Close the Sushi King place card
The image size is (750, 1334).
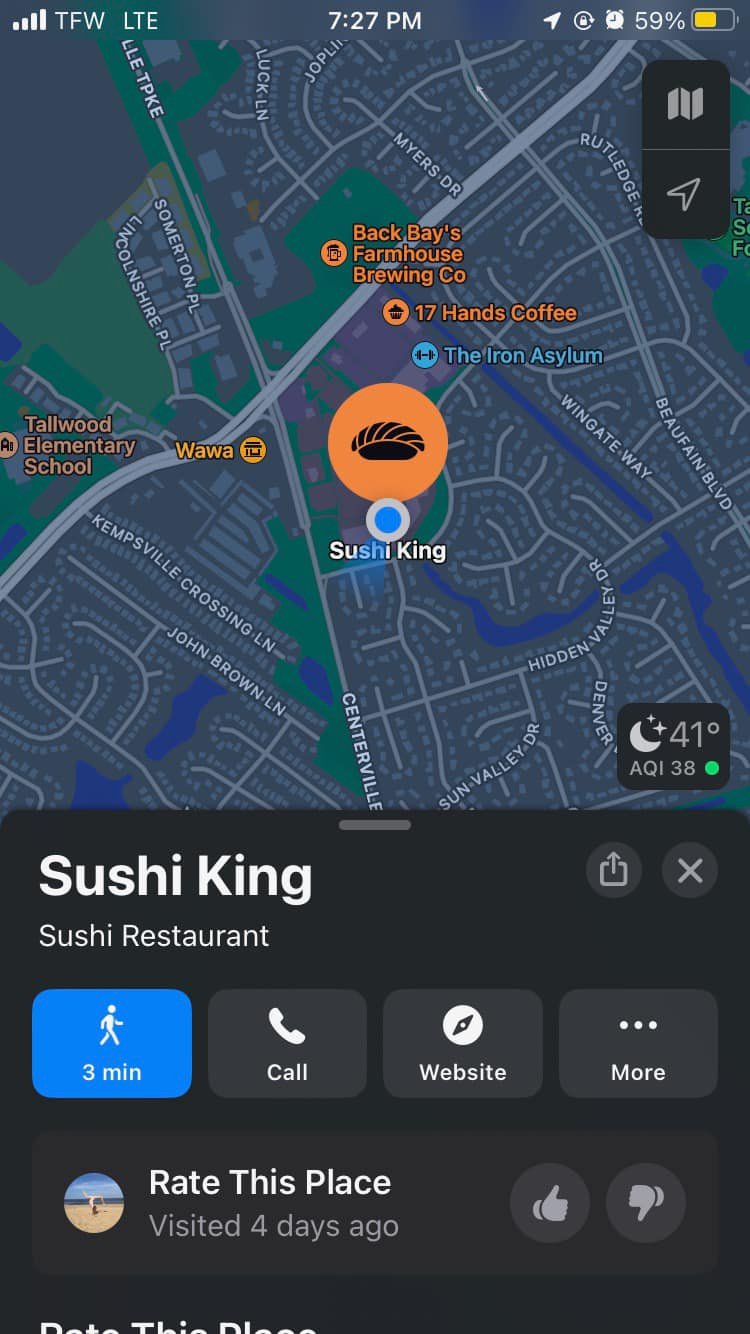click(690, 870)
